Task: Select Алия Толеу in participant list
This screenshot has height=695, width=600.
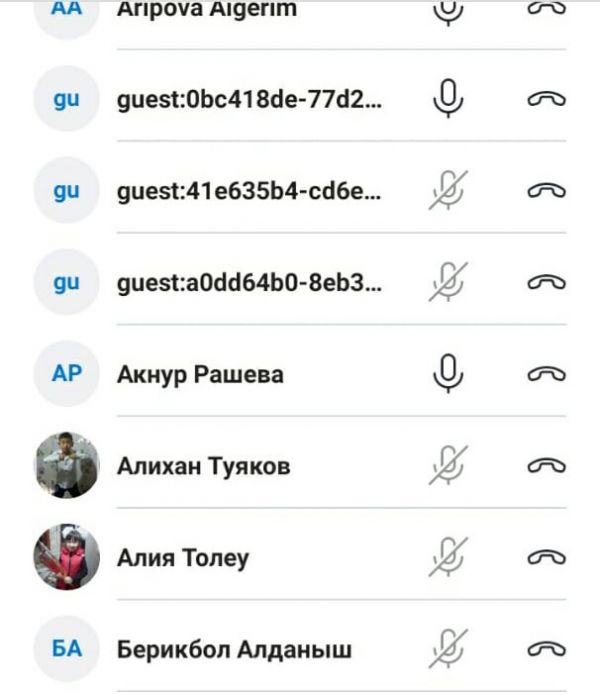Action: 183,558
